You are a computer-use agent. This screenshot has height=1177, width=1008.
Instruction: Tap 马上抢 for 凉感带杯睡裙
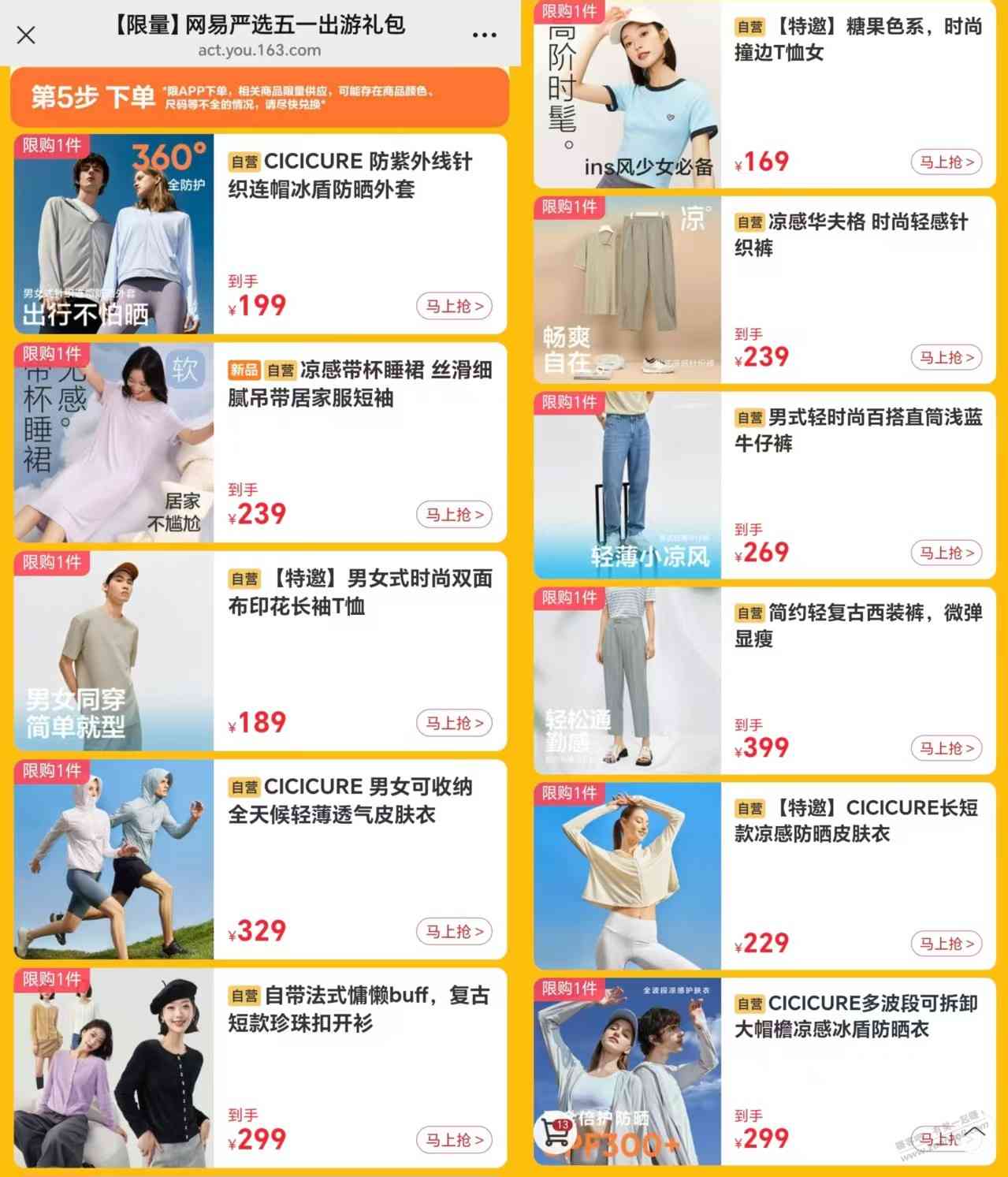tap(454, 515)
